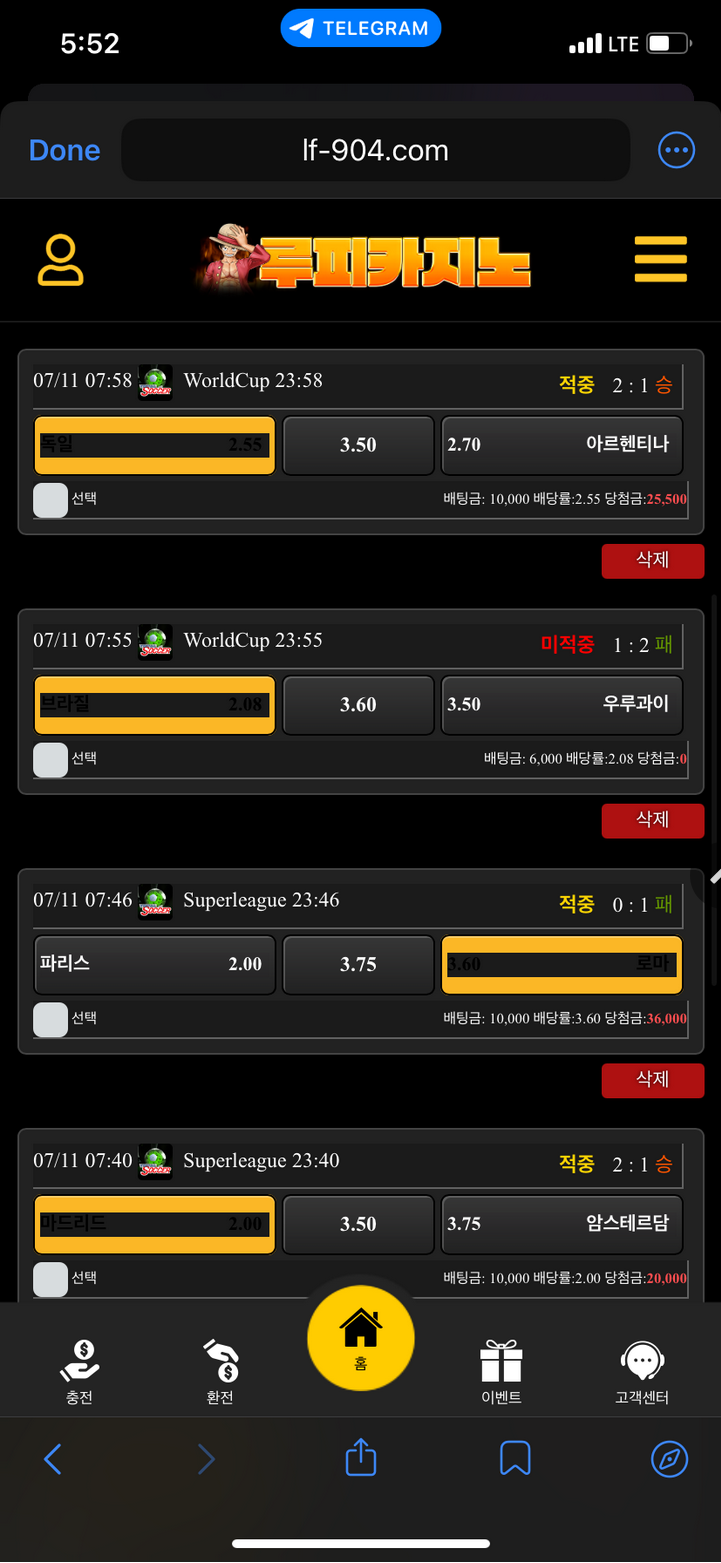Image resolution: width=721 pixels, height=1563 pixels.
Task: Delete the 파리스 vs 로마 bet with 삭제
Action: pos(652,1080)
